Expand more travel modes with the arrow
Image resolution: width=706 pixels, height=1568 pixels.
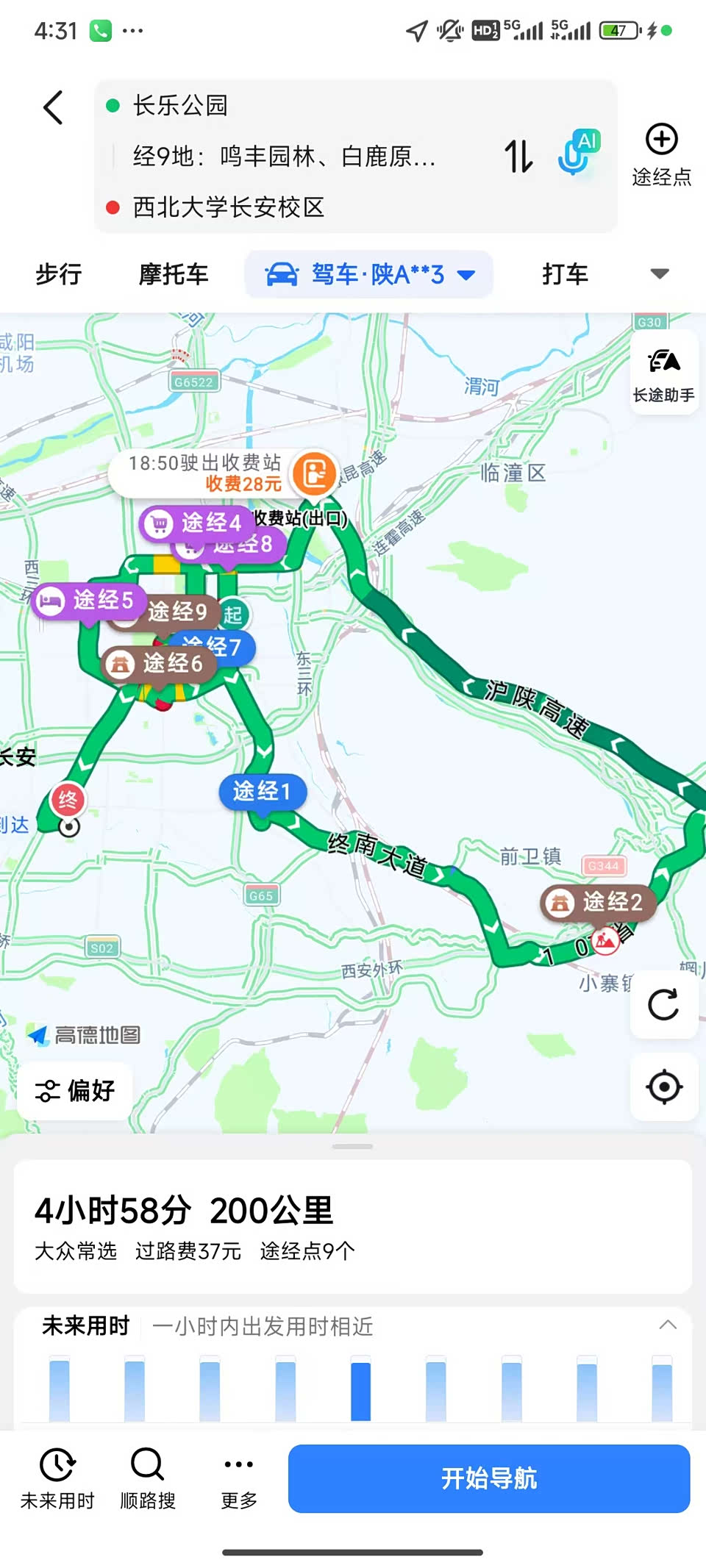coord(660,274)
